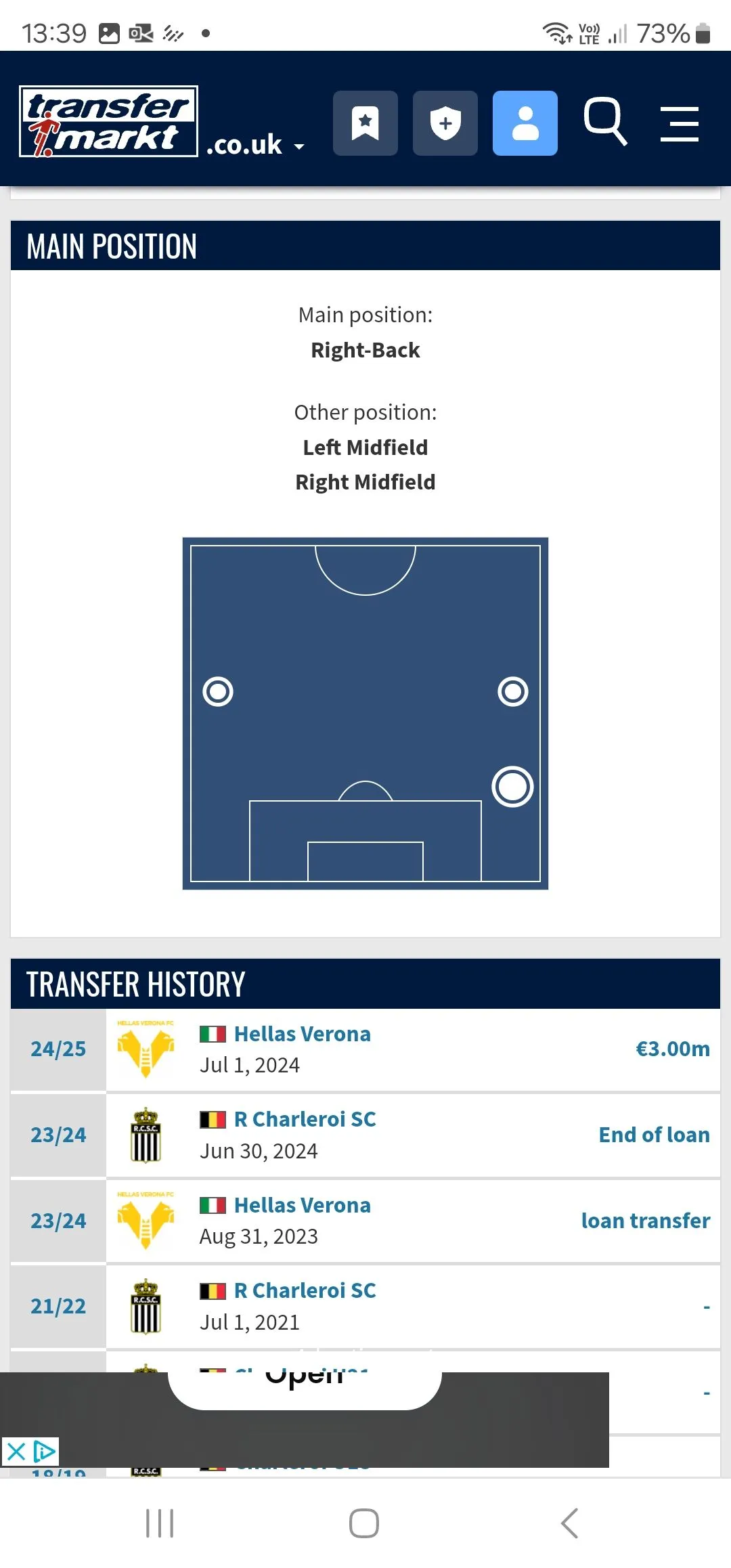Close the ad banner with X
This screenshot has width=731, height=1568.
pyautogui.click(x=16, y=1452)
